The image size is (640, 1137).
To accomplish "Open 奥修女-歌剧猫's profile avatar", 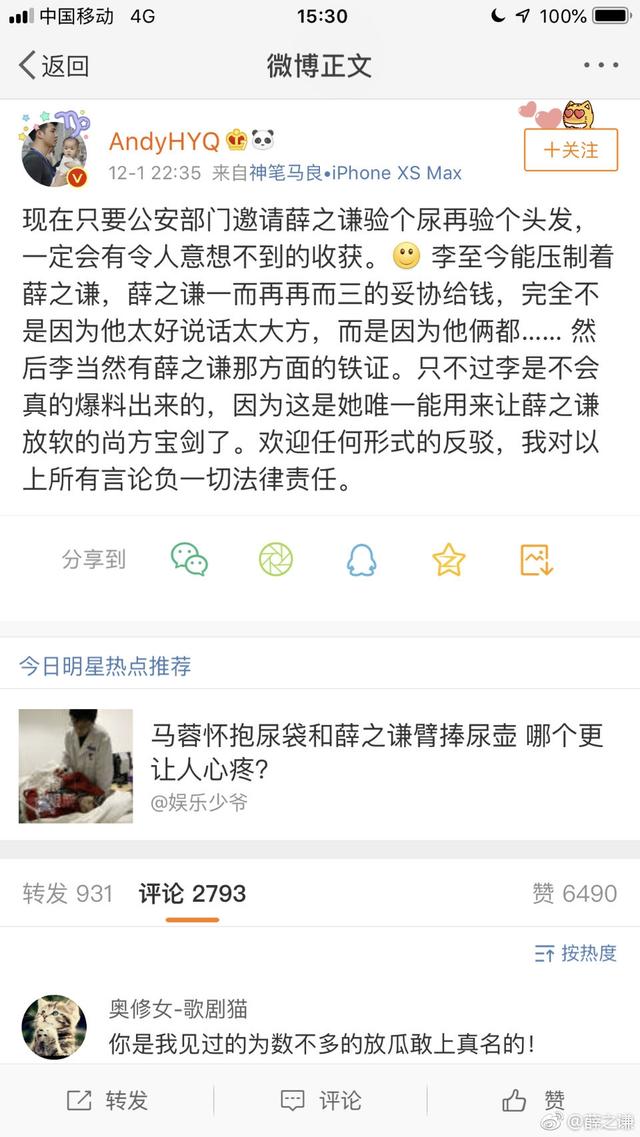I will pyautogui.click(x=54, y=1027).
